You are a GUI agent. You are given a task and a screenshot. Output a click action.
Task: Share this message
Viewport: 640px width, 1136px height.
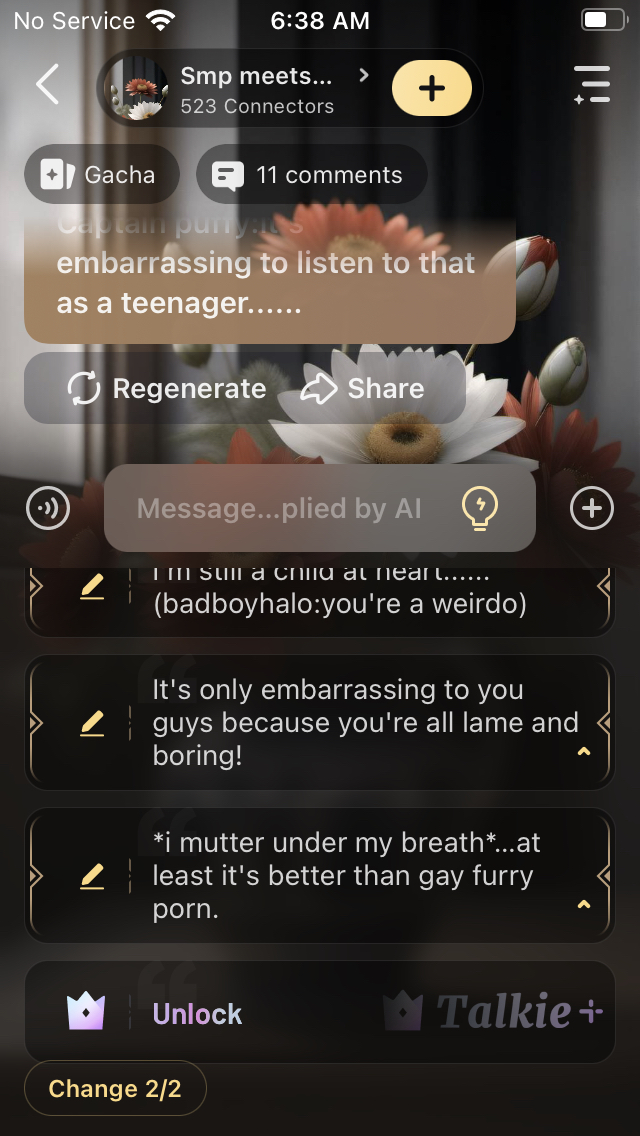(364, 389)
